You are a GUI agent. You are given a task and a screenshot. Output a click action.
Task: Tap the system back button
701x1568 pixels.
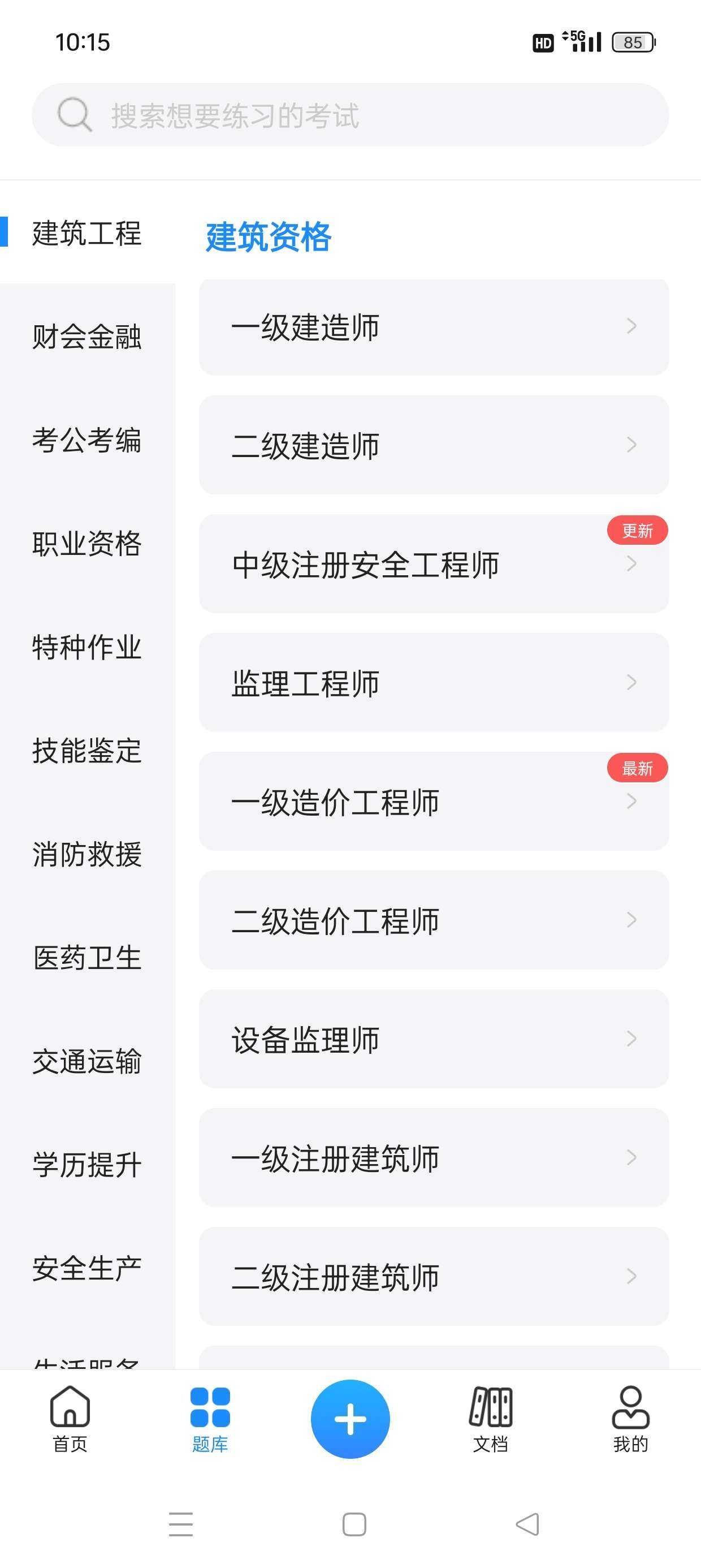point(527,1524)
